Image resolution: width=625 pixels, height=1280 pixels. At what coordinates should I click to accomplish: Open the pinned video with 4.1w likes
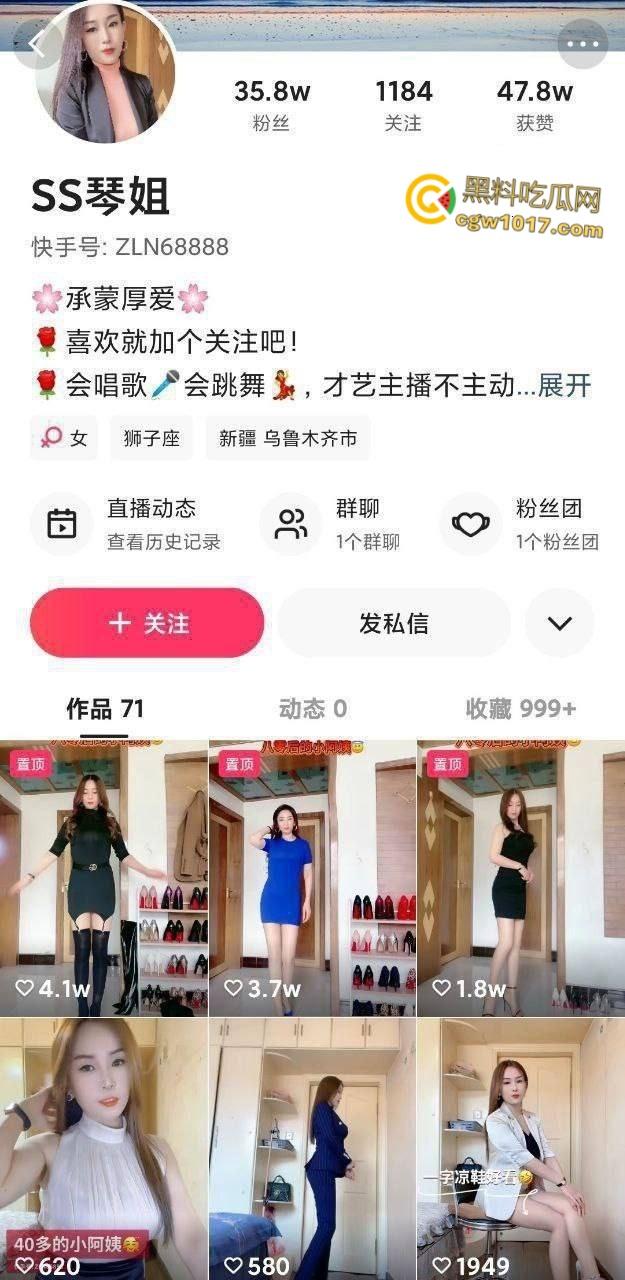(104, 878)
